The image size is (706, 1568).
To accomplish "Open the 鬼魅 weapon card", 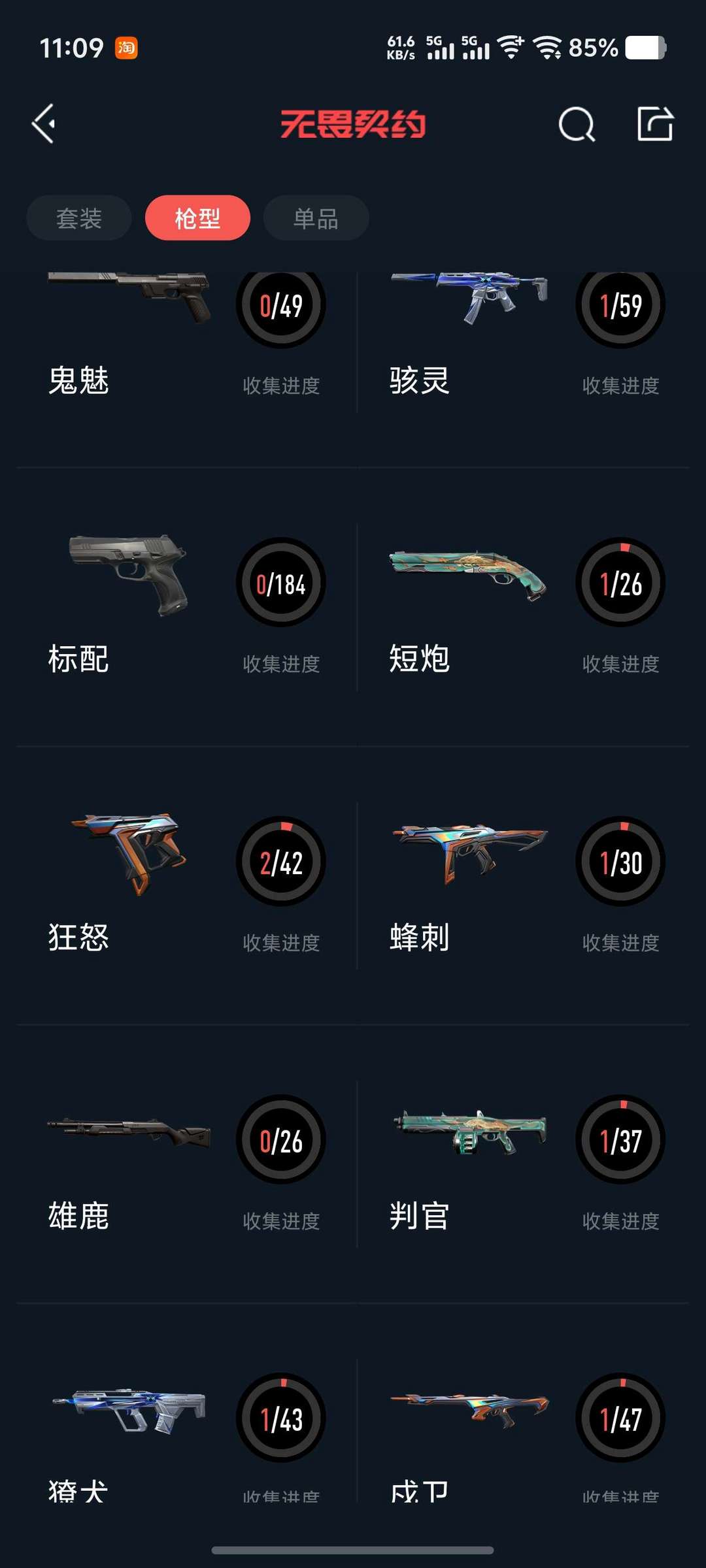I will click(186, 340).
